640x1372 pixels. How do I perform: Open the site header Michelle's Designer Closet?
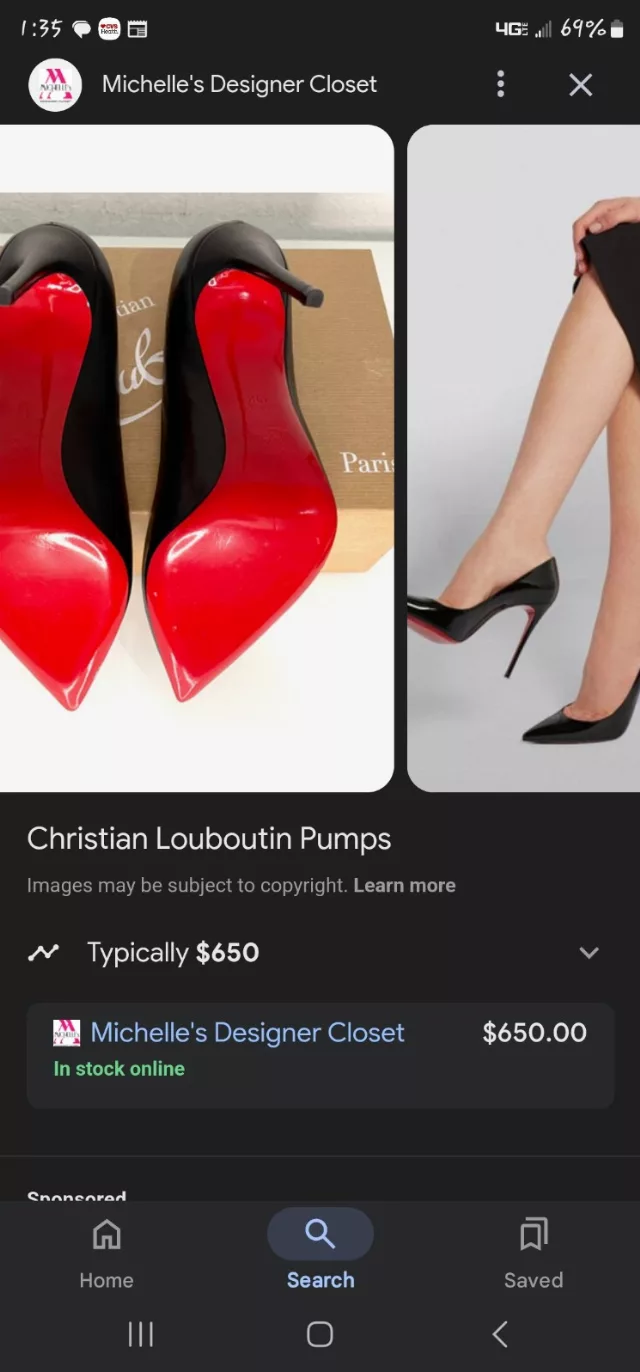[x=239, y=85]
